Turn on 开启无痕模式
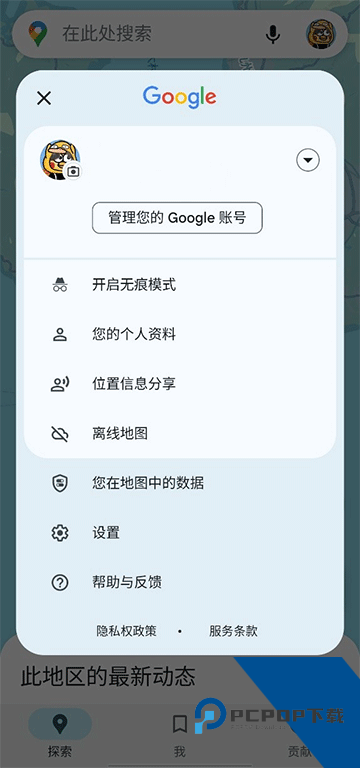 tap(180, 285)
